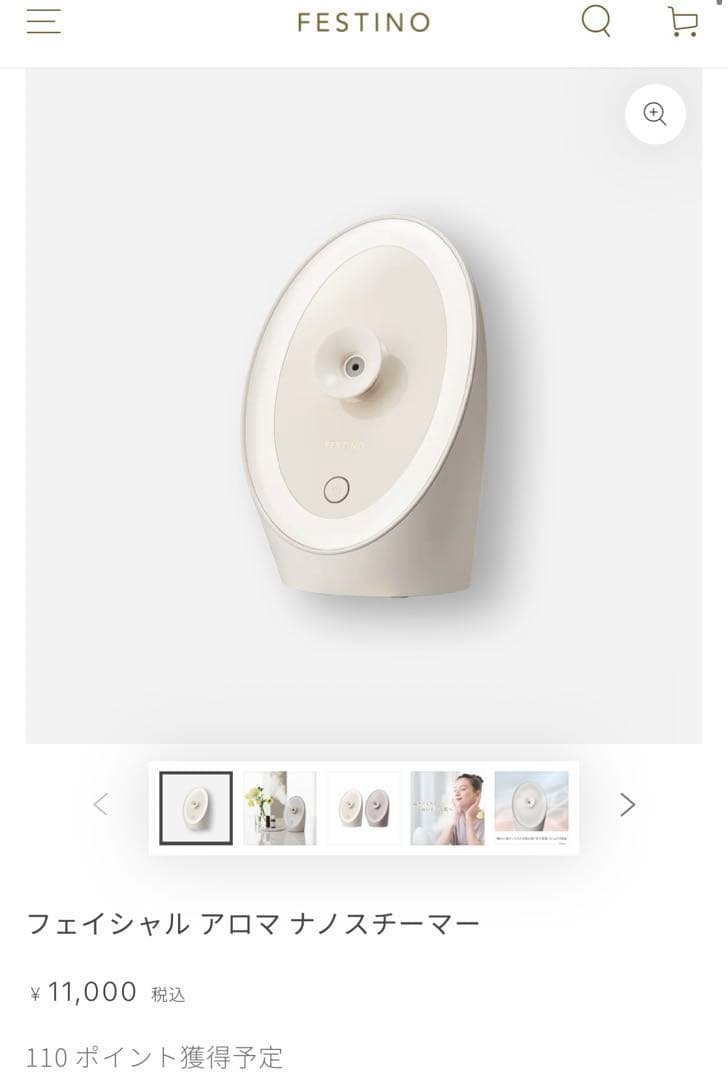
Task: Select the fifth thumbnail with steam background
Action: (x=531, y=808)
